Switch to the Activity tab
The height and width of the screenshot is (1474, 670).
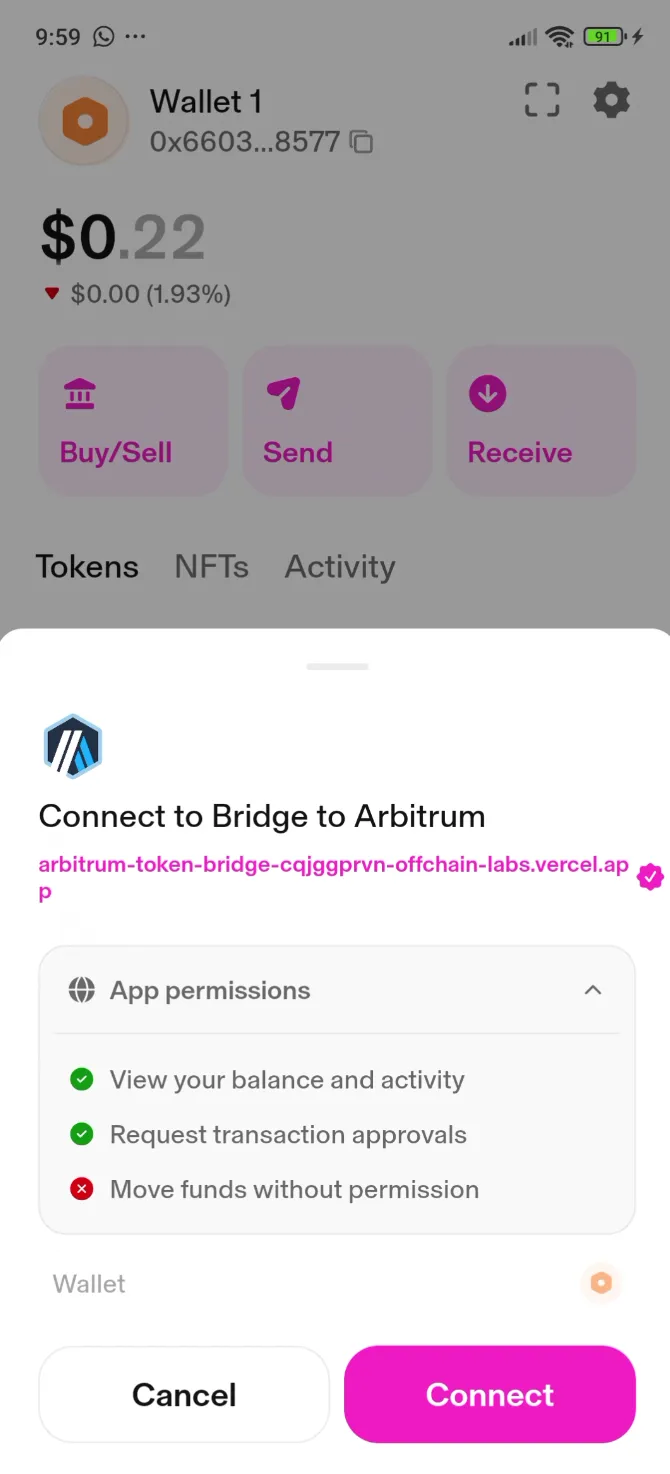(x=340, y=567)
